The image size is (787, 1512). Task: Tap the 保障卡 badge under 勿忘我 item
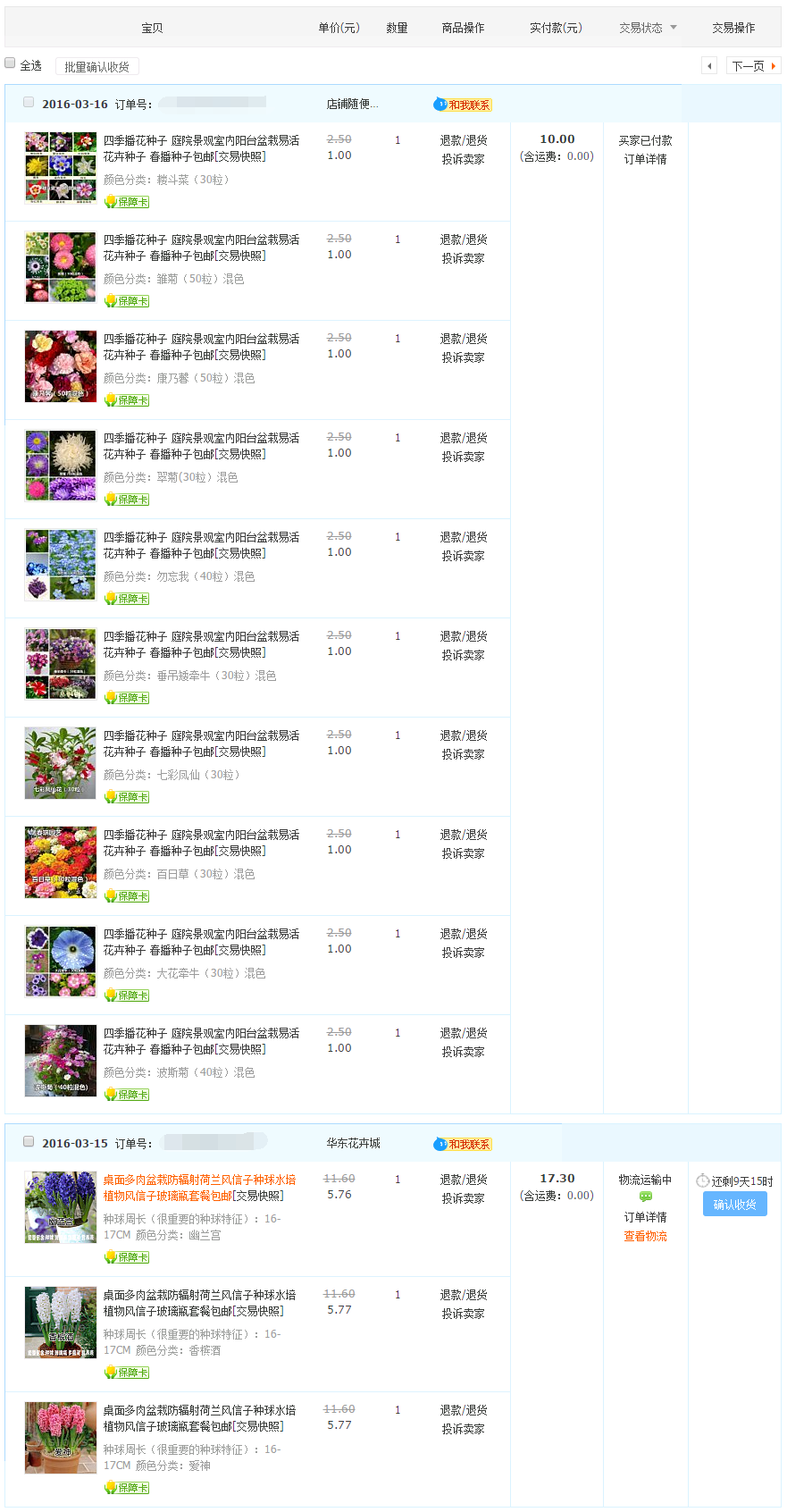tap(127, 599)
